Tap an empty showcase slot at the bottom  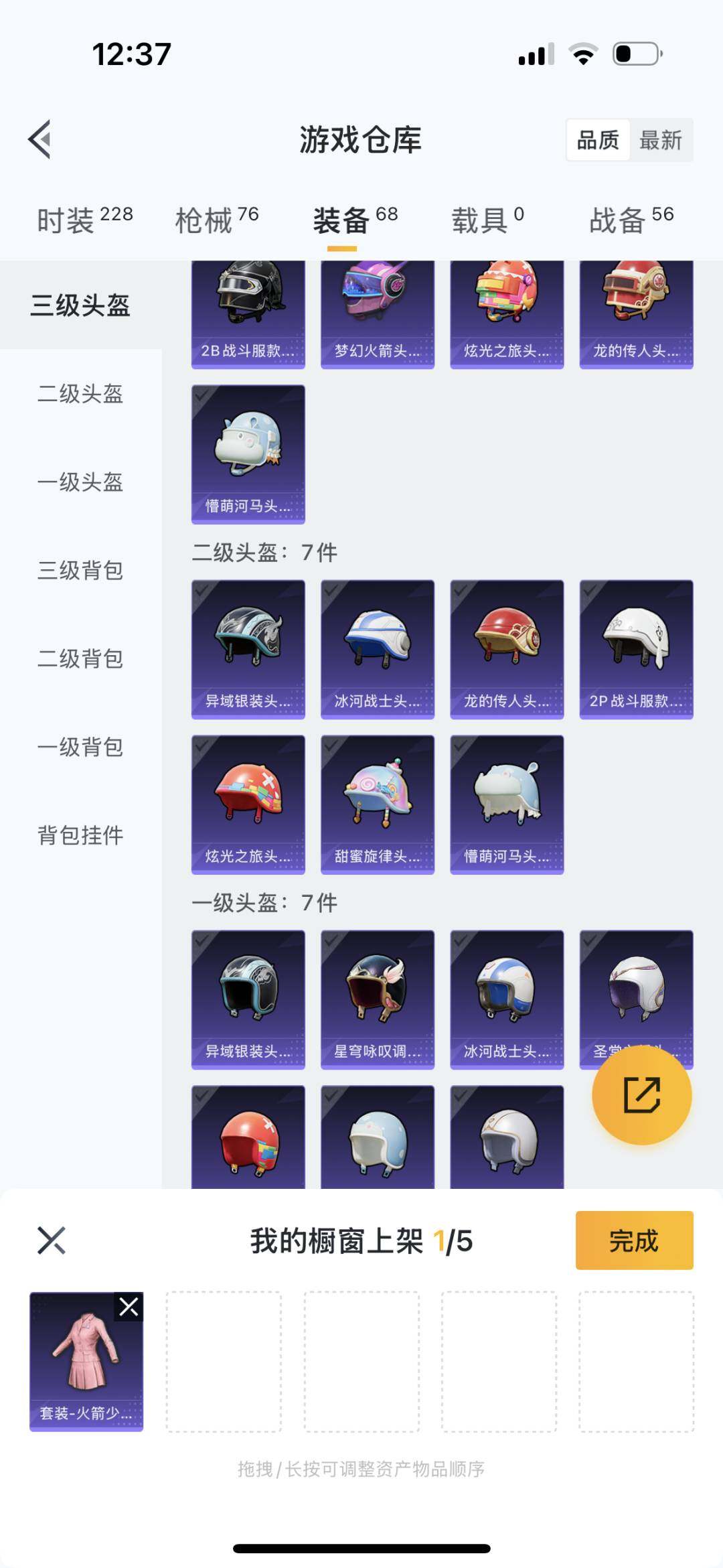pos(224,1361)
